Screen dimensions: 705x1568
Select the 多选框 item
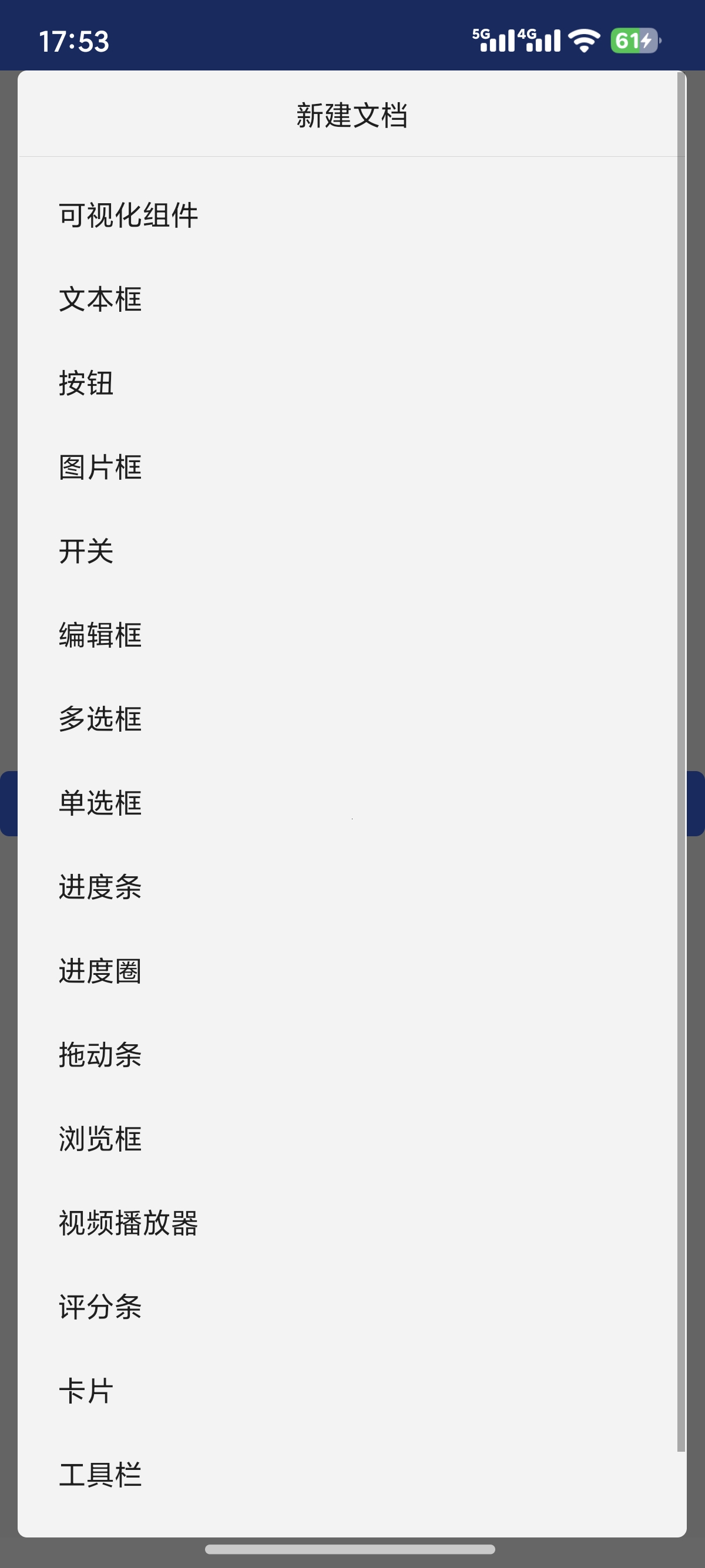(x=100, y=719)
